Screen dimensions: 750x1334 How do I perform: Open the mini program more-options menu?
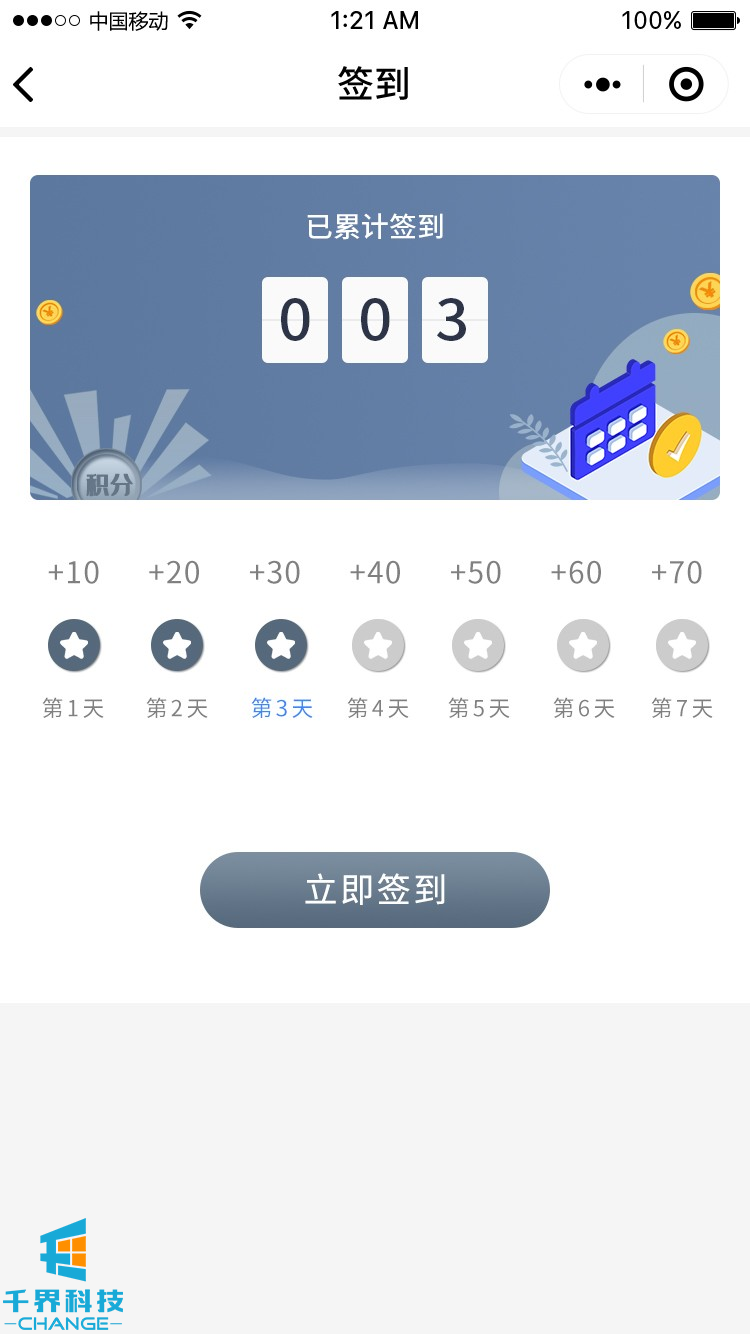602,85
